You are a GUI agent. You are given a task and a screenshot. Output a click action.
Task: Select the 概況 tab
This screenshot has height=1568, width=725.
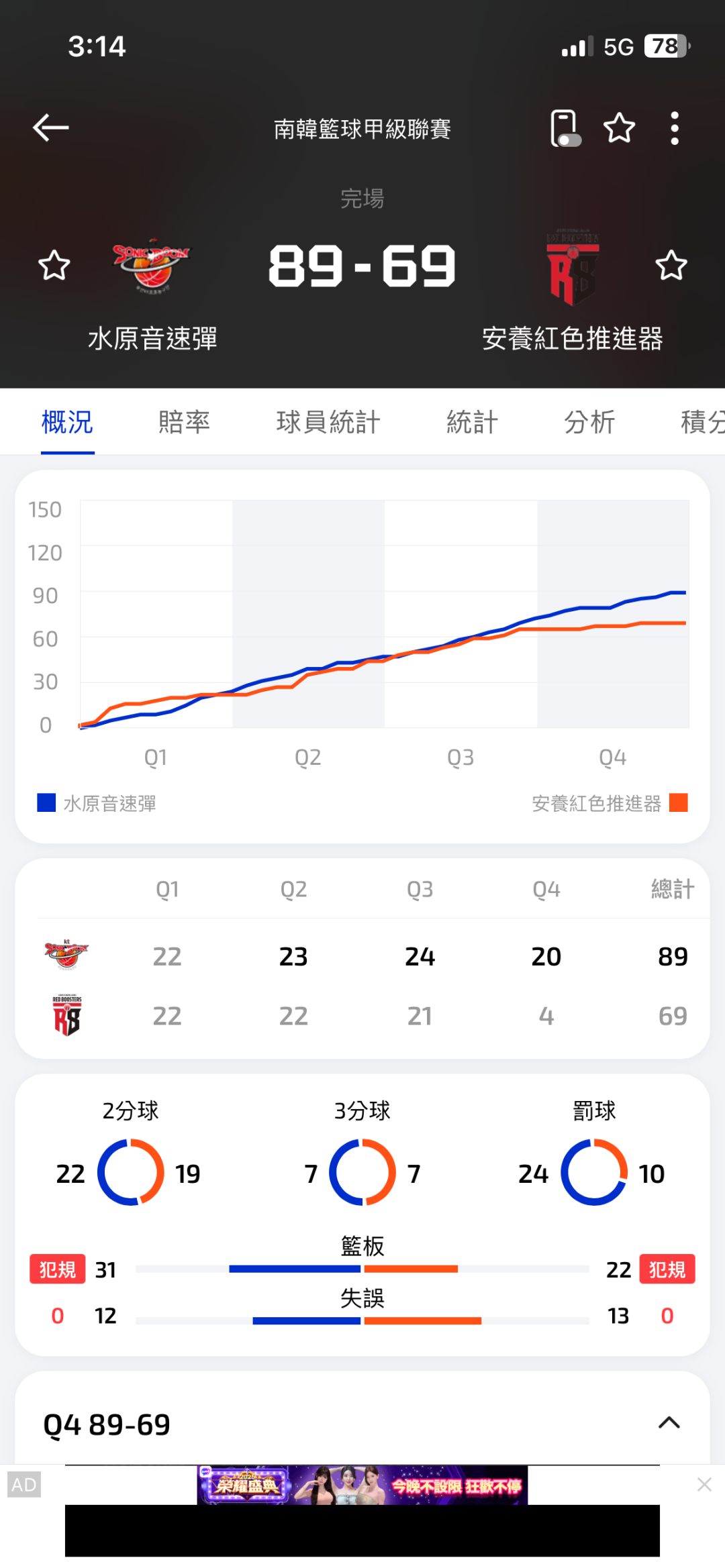67,423
